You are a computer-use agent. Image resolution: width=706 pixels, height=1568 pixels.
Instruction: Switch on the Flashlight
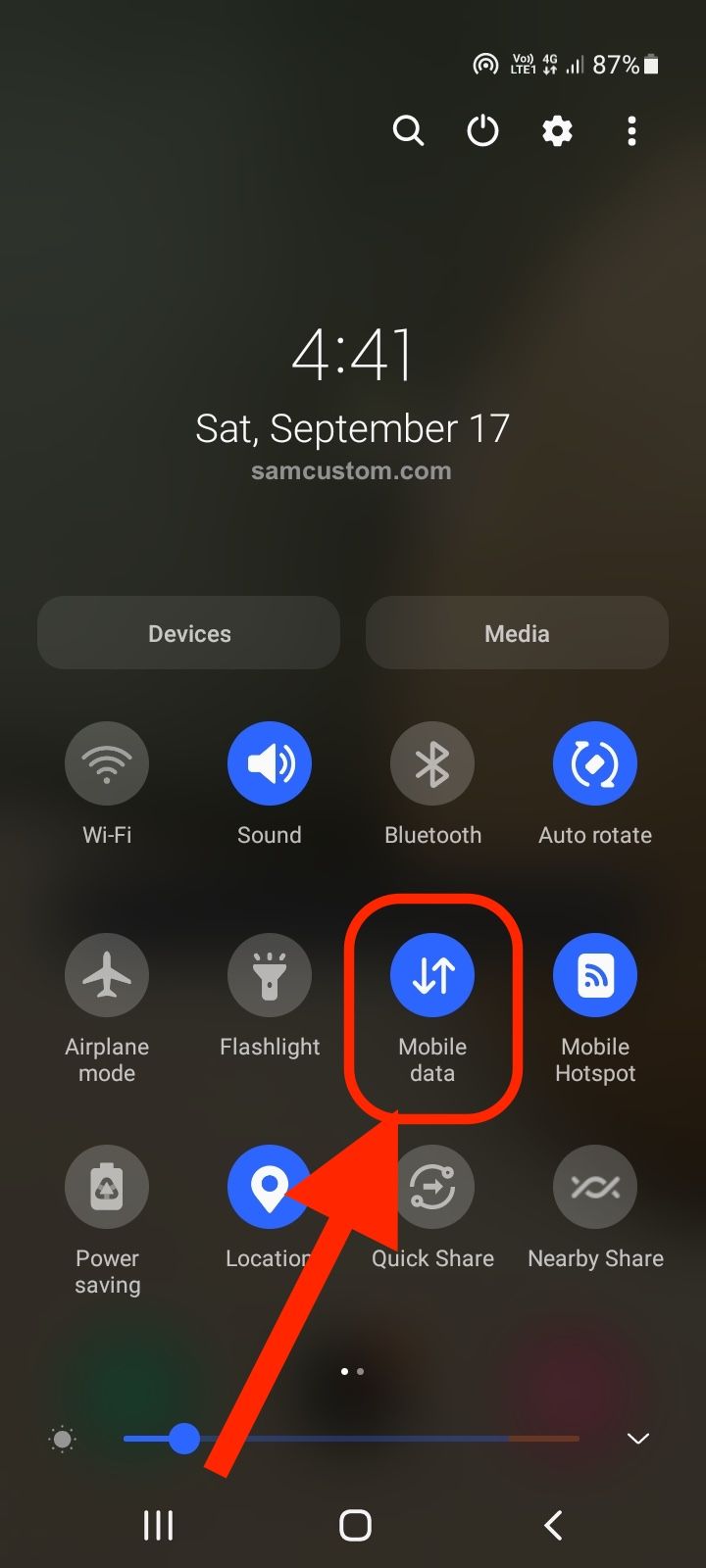click(x=270, y=975)
